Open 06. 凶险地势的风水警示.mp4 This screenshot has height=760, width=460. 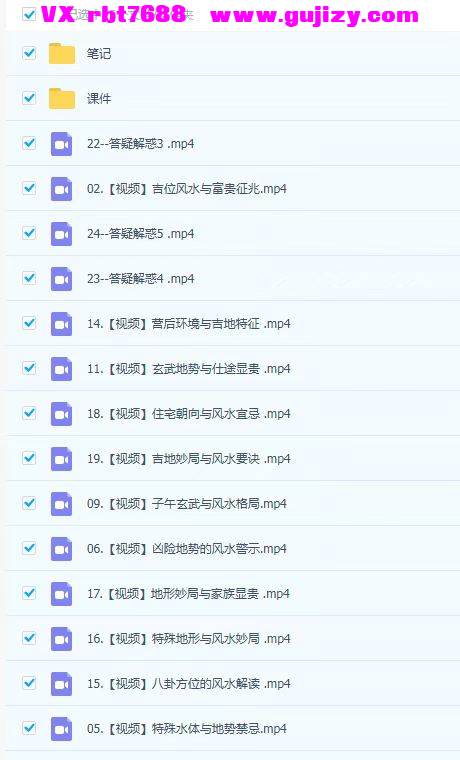click(187, 549)
